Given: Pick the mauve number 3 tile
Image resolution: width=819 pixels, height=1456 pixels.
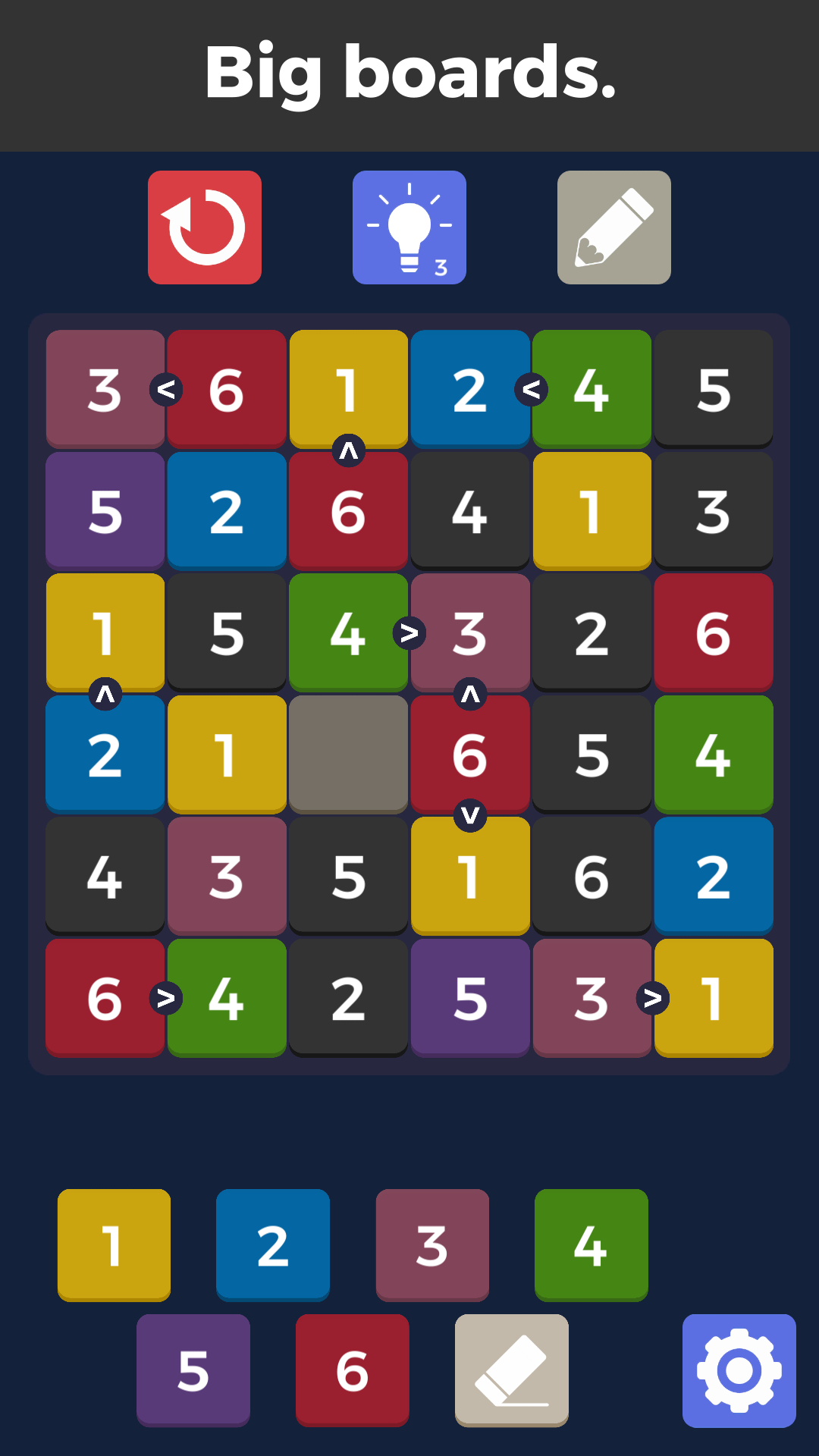Looking at the screenshot, I should (x=432, y=1244).
